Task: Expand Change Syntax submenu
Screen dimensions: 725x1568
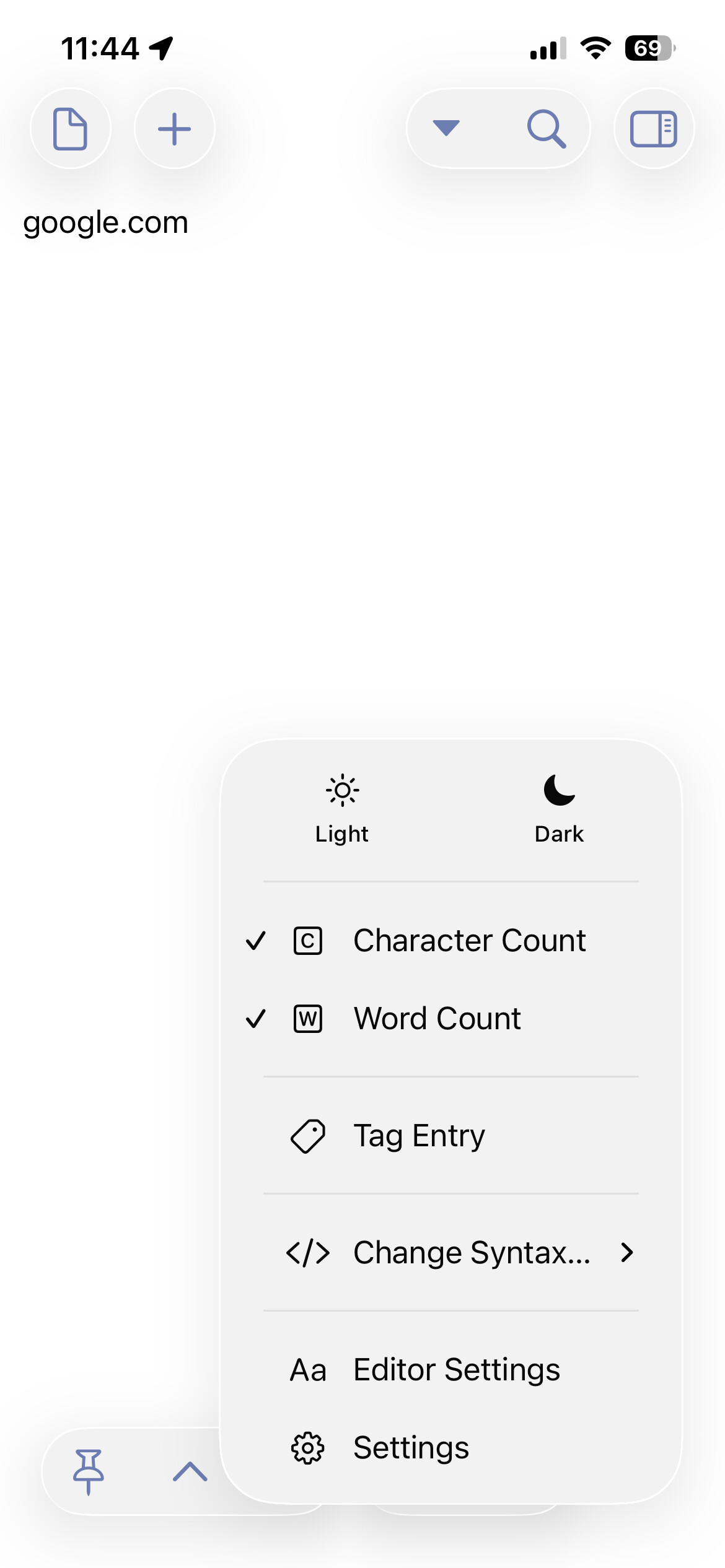Action: [459, 1252]
